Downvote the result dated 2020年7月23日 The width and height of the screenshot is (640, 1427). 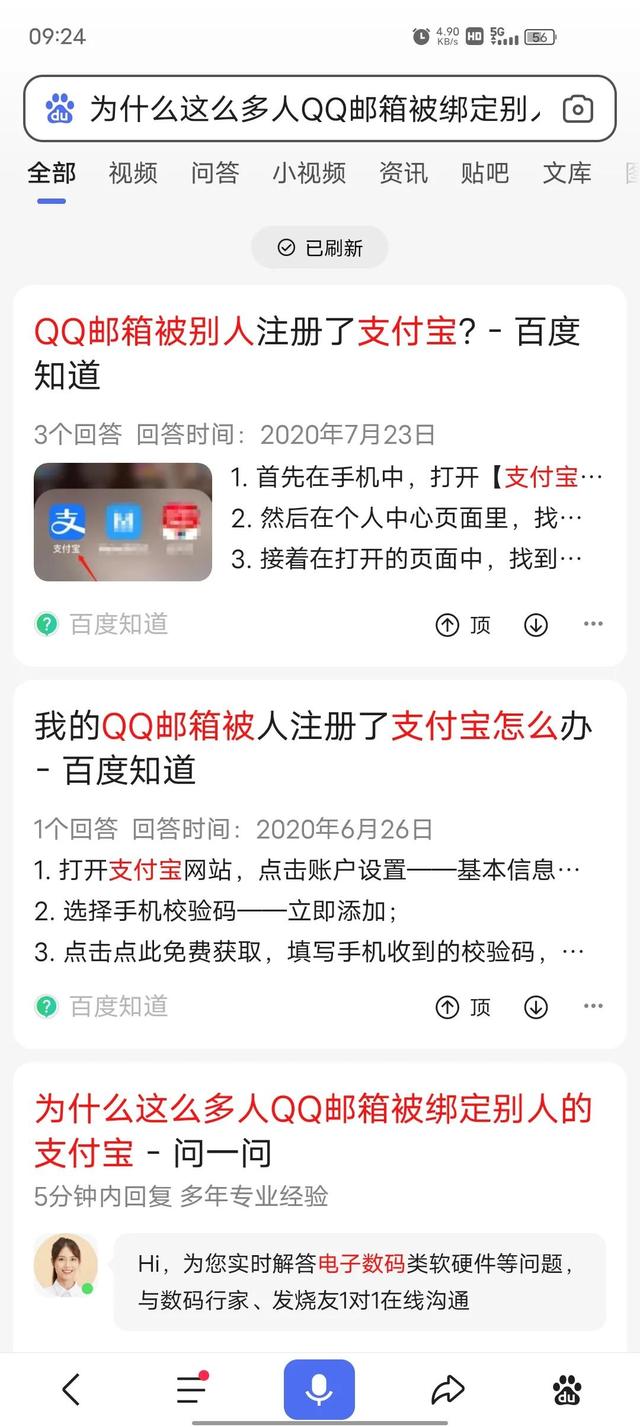click(536, 625)
